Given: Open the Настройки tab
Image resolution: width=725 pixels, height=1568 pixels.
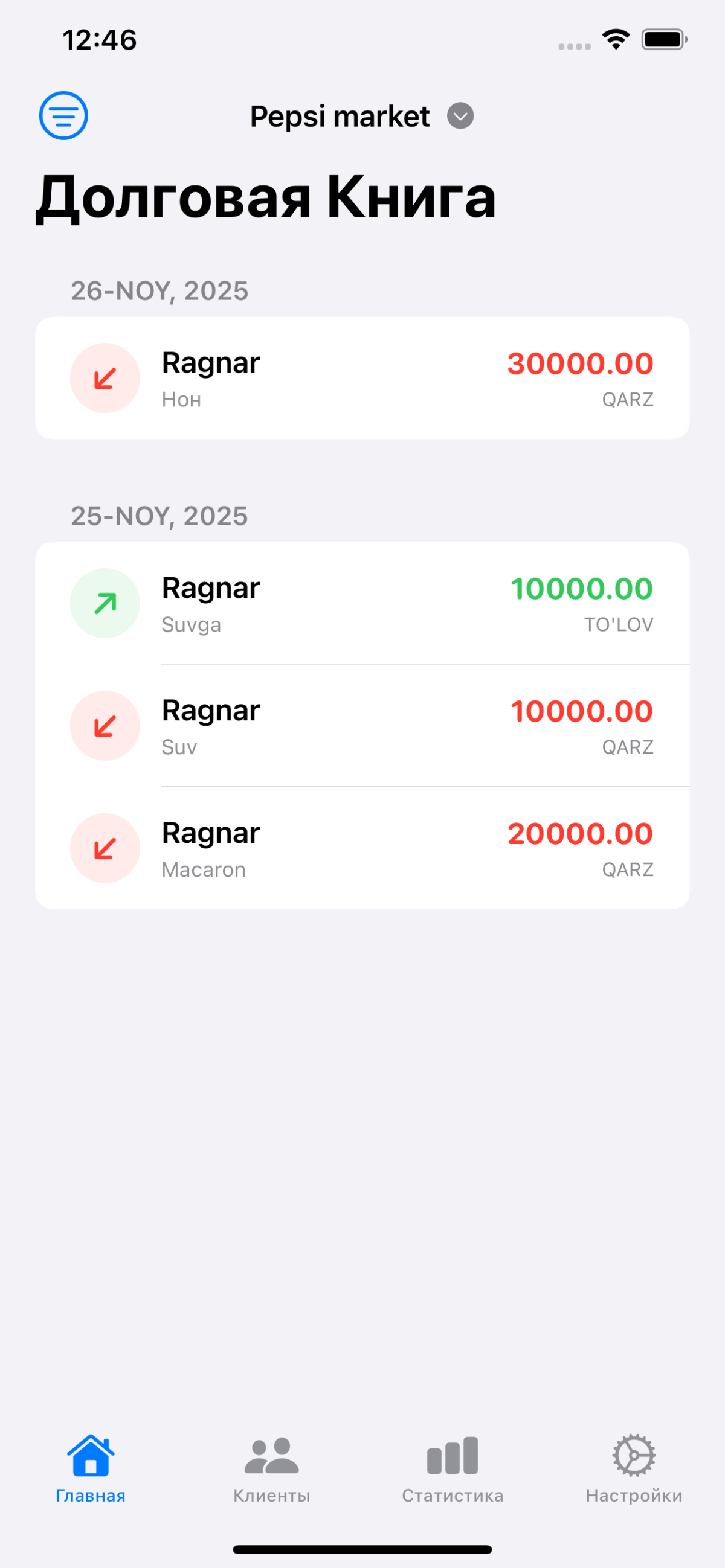Looking at the screenshot, I should 634,1468.
